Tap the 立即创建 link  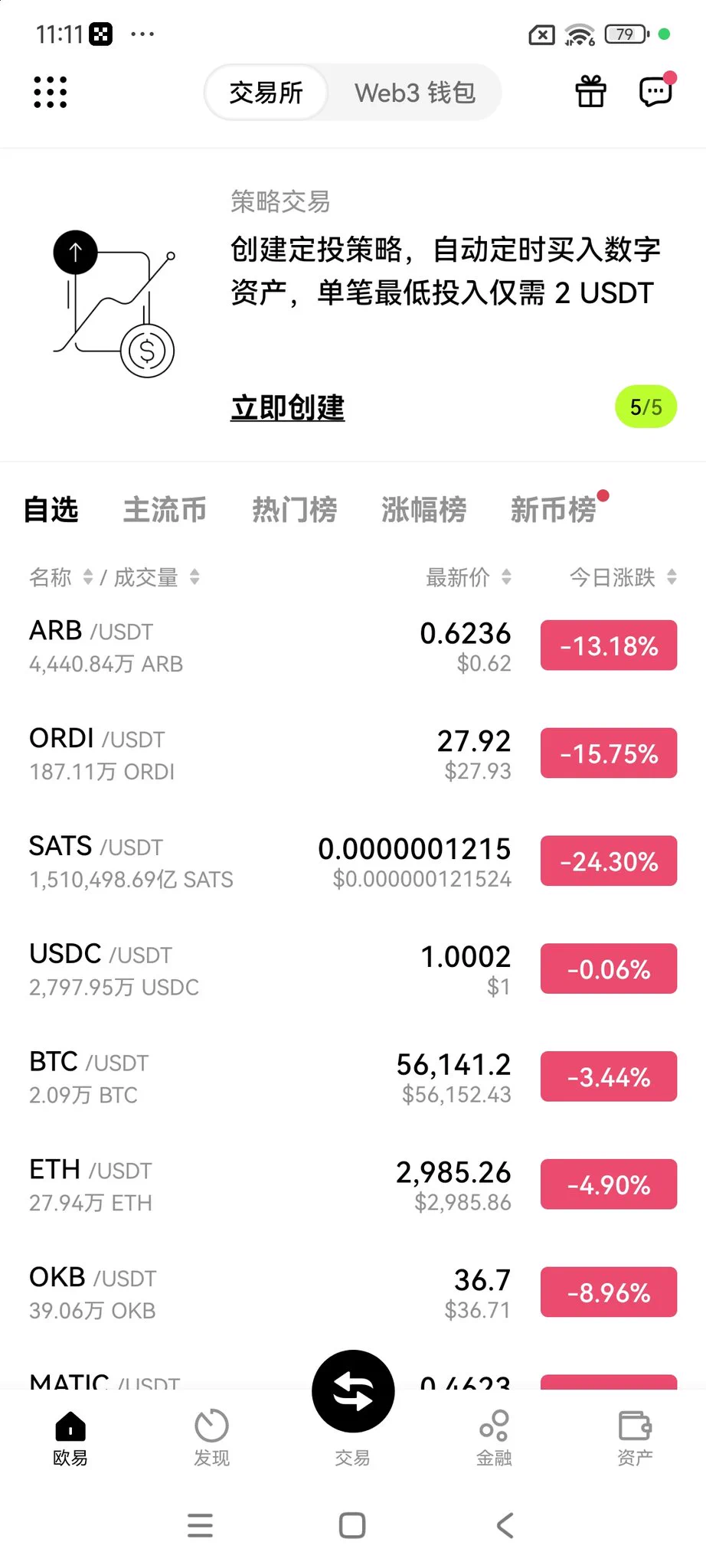tap(287, 407)
